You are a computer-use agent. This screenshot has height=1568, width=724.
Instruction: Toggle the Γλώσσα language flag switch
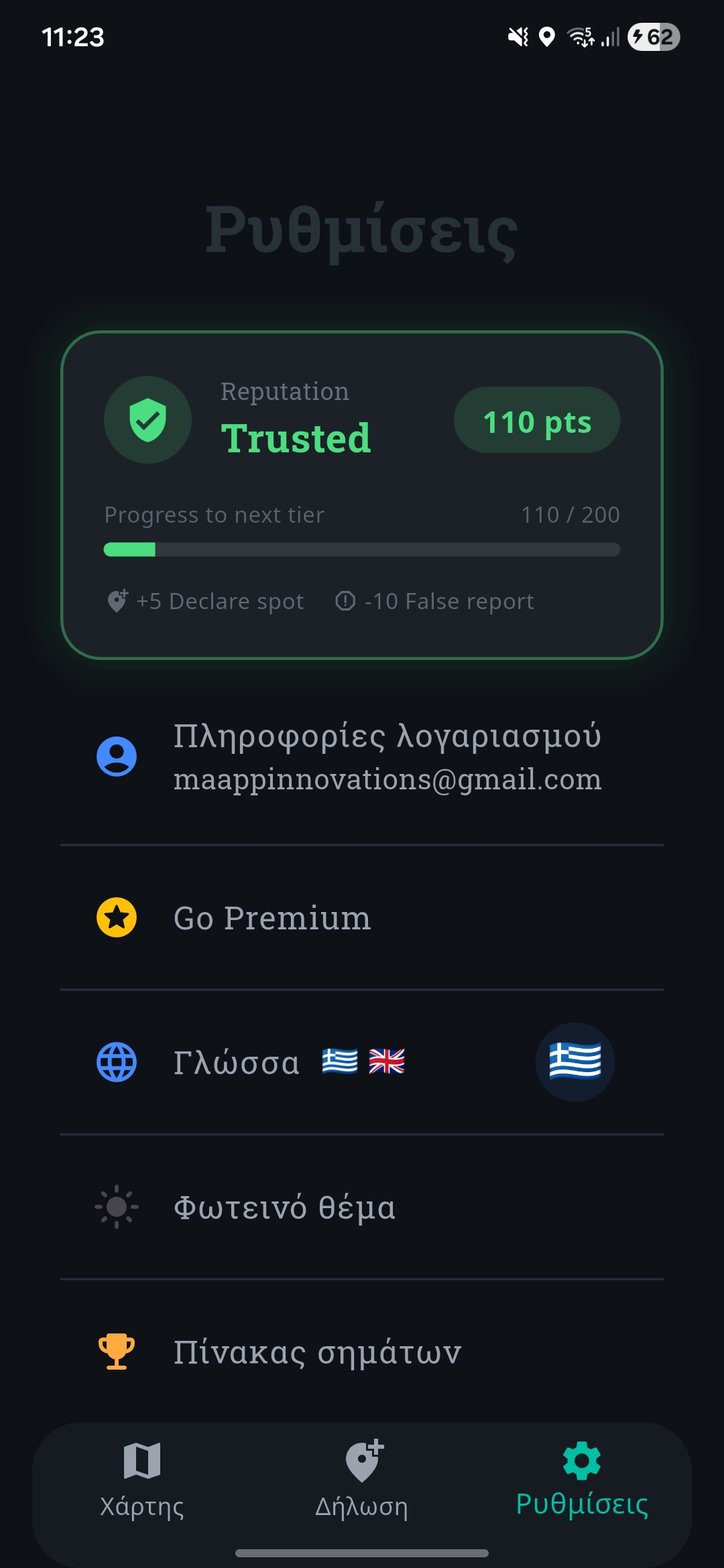[575, 1062]
